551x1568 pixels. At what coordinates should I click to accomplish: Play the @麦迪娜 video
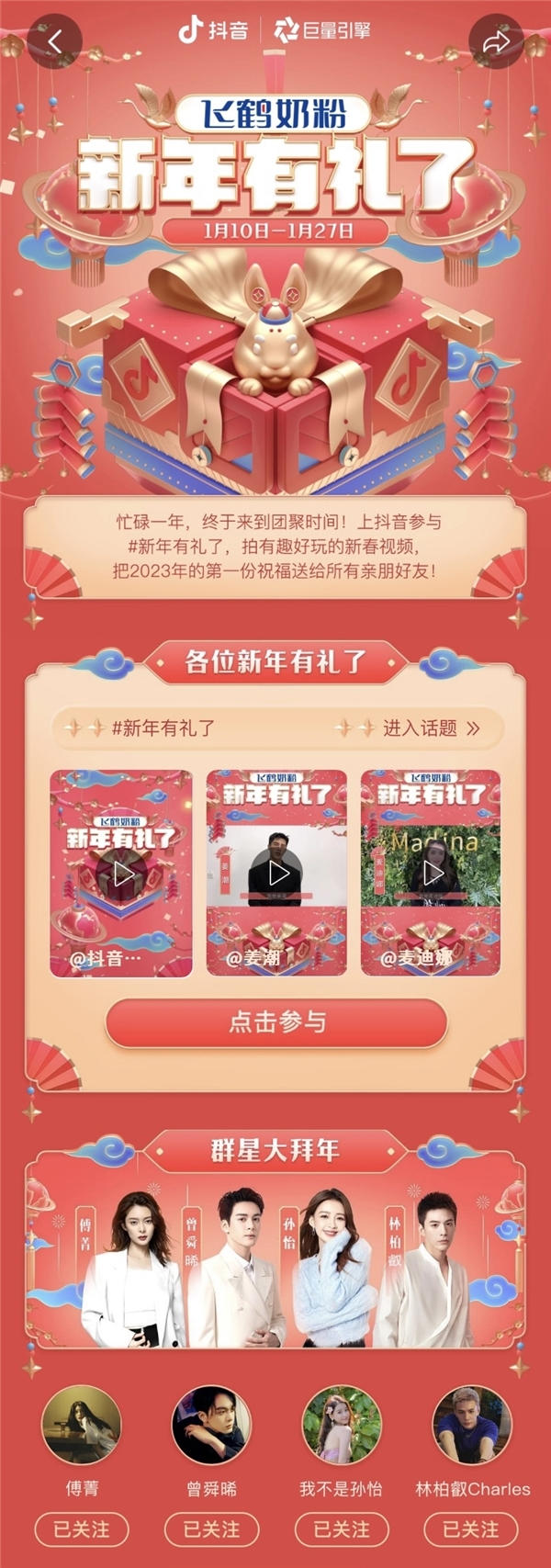(432, 873)
